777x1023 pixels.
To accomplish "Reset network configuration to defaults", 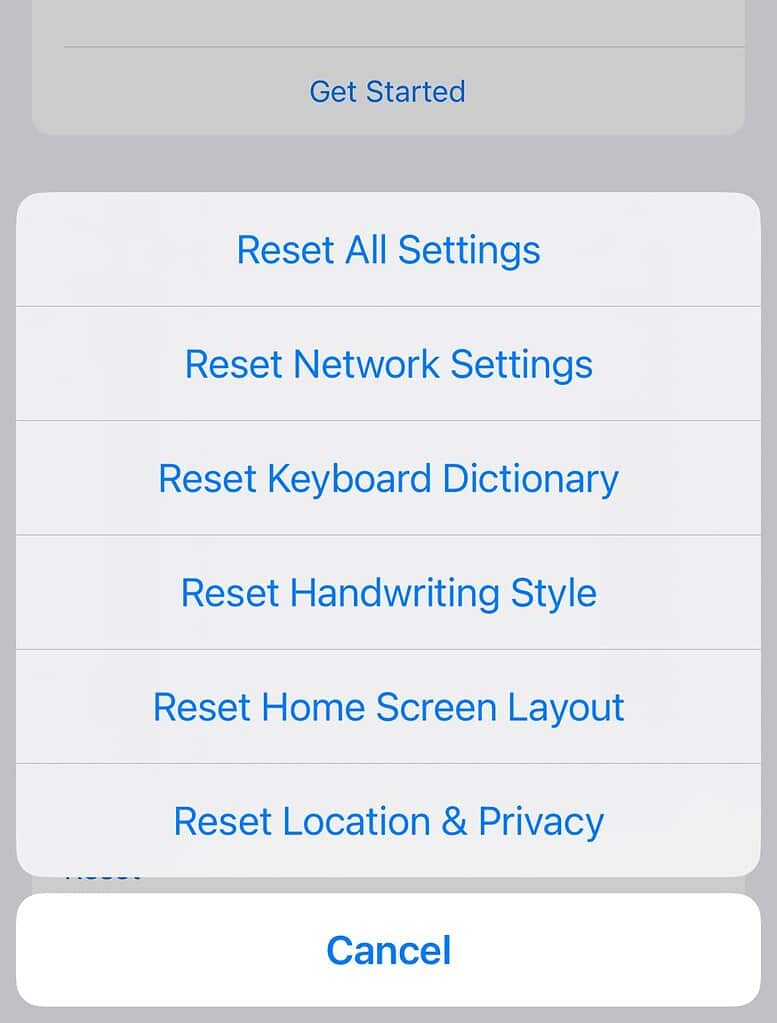I will pos(388,364).
